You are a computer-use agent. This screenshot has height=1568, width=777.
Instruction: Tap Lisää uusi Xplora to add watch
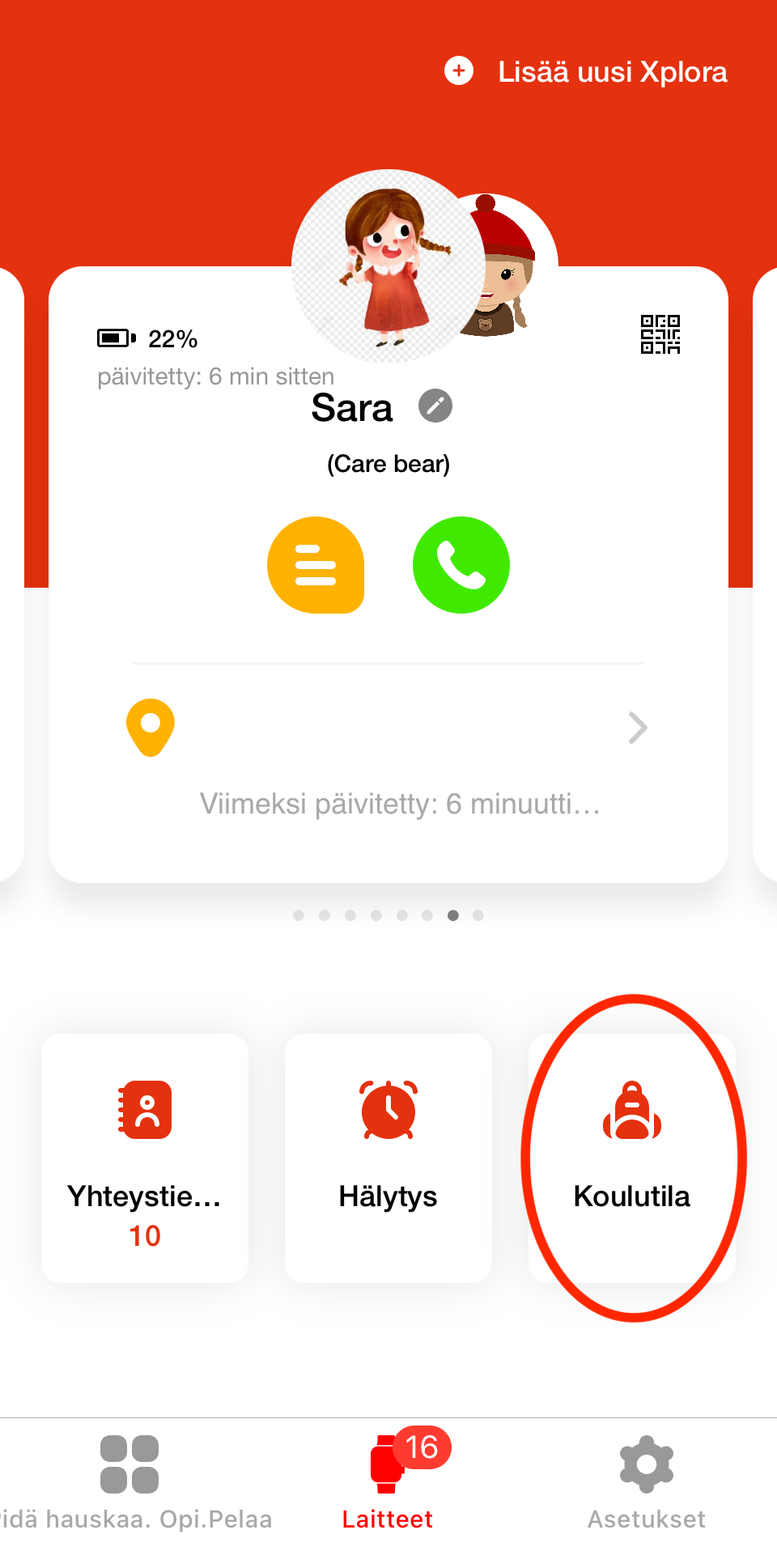[x=586, y=71]
